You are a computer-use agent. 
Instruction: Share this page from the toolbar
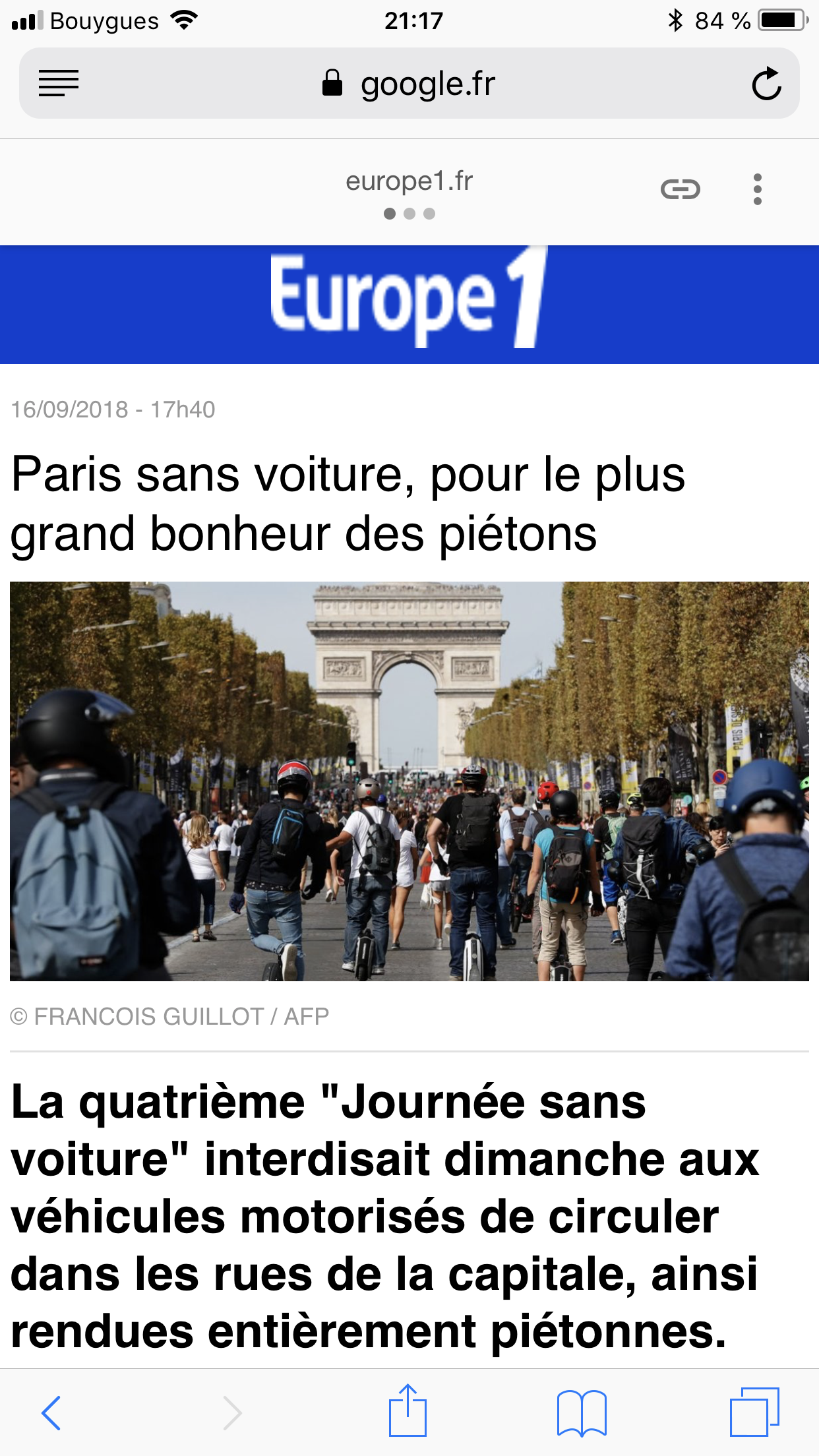point(408,1410)
